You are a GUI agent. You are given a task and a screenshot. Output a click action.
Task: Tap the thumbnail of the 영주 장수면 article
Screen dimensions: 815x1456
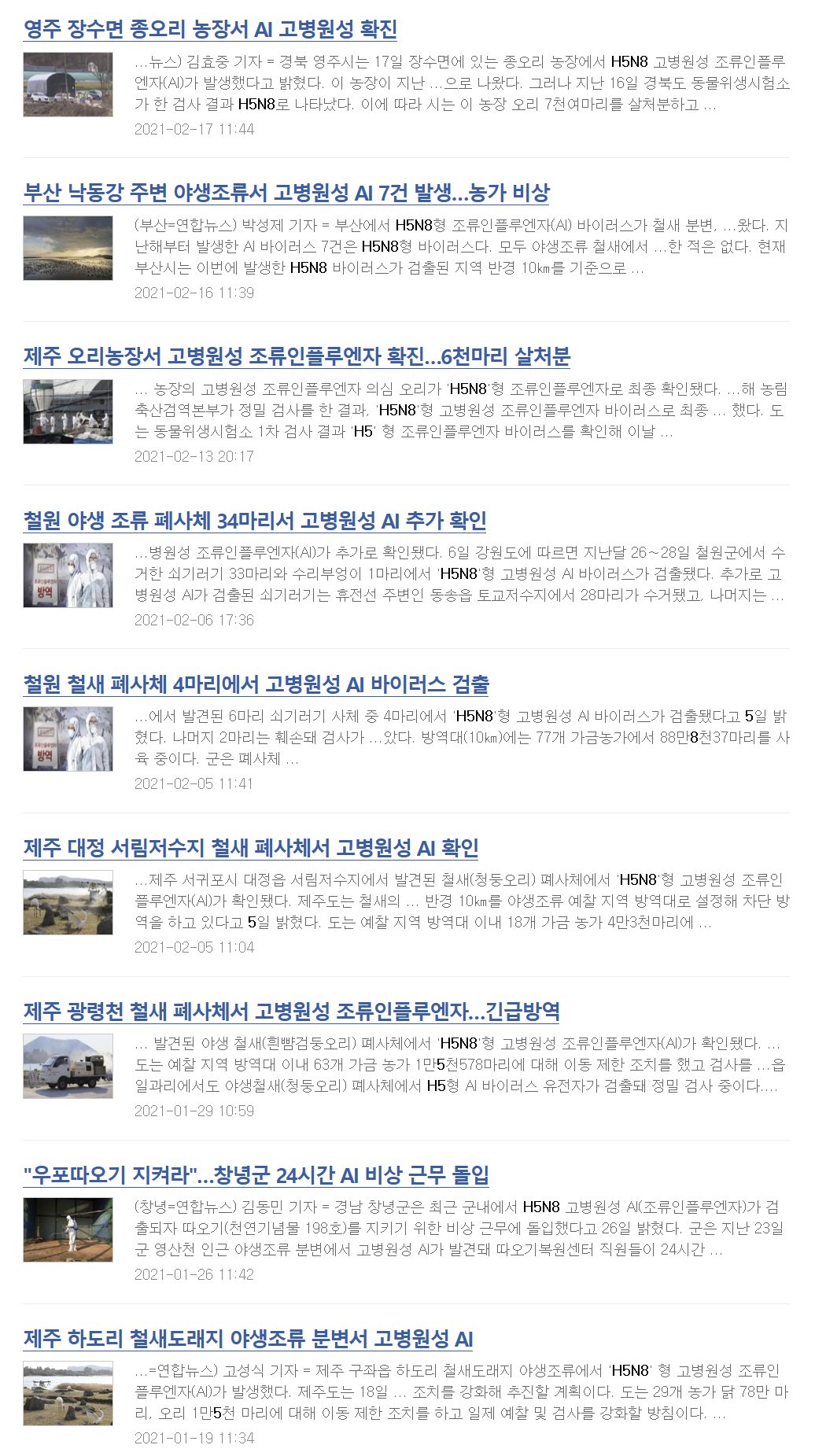(x=68, y=85)
